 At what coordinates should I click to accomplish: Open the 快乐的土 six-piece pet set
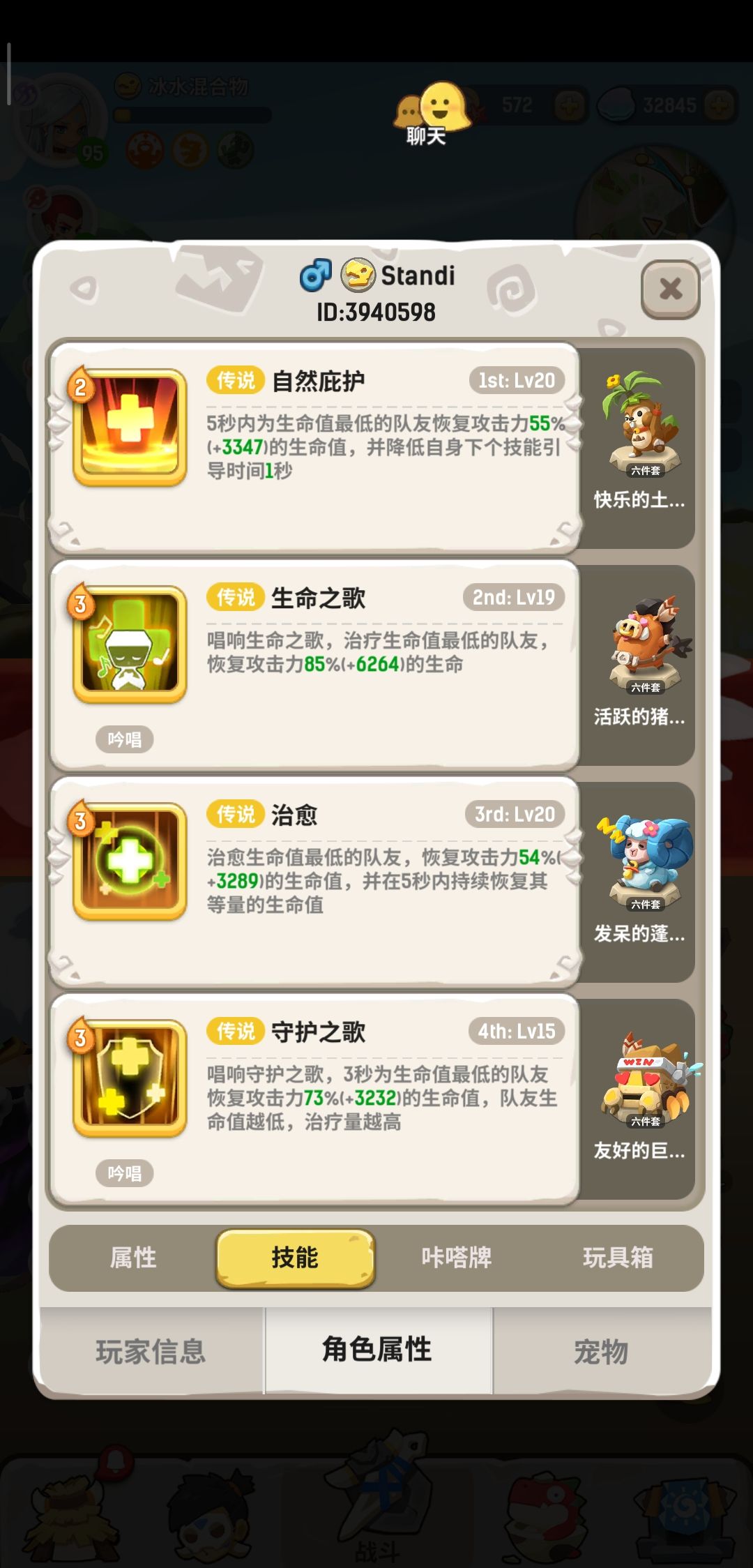coord(638,432)
